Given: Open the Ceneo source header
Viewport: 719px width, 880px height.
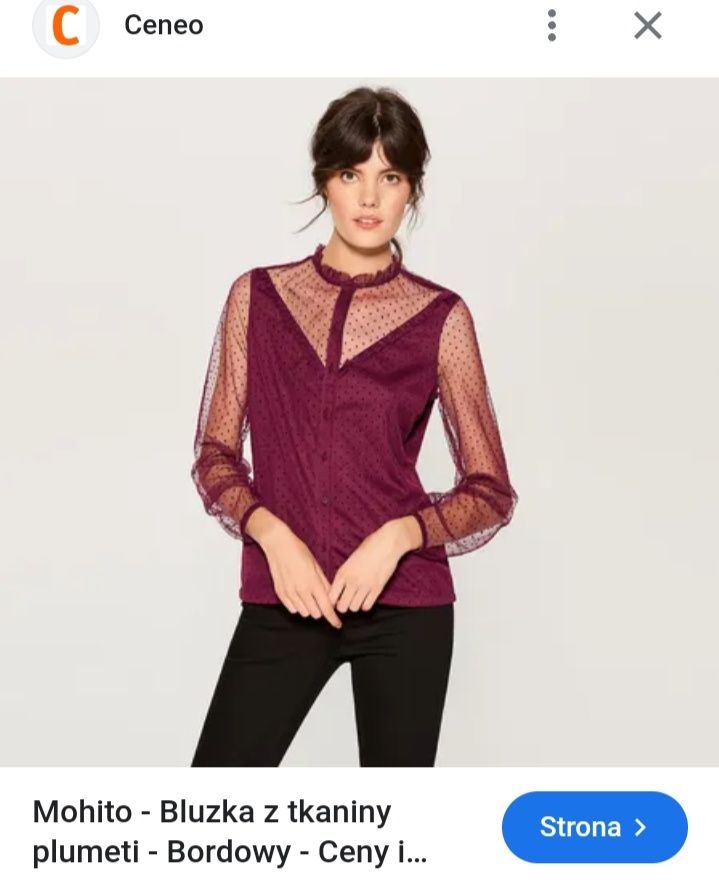Looking at the screenshot, I should [163, 26].
